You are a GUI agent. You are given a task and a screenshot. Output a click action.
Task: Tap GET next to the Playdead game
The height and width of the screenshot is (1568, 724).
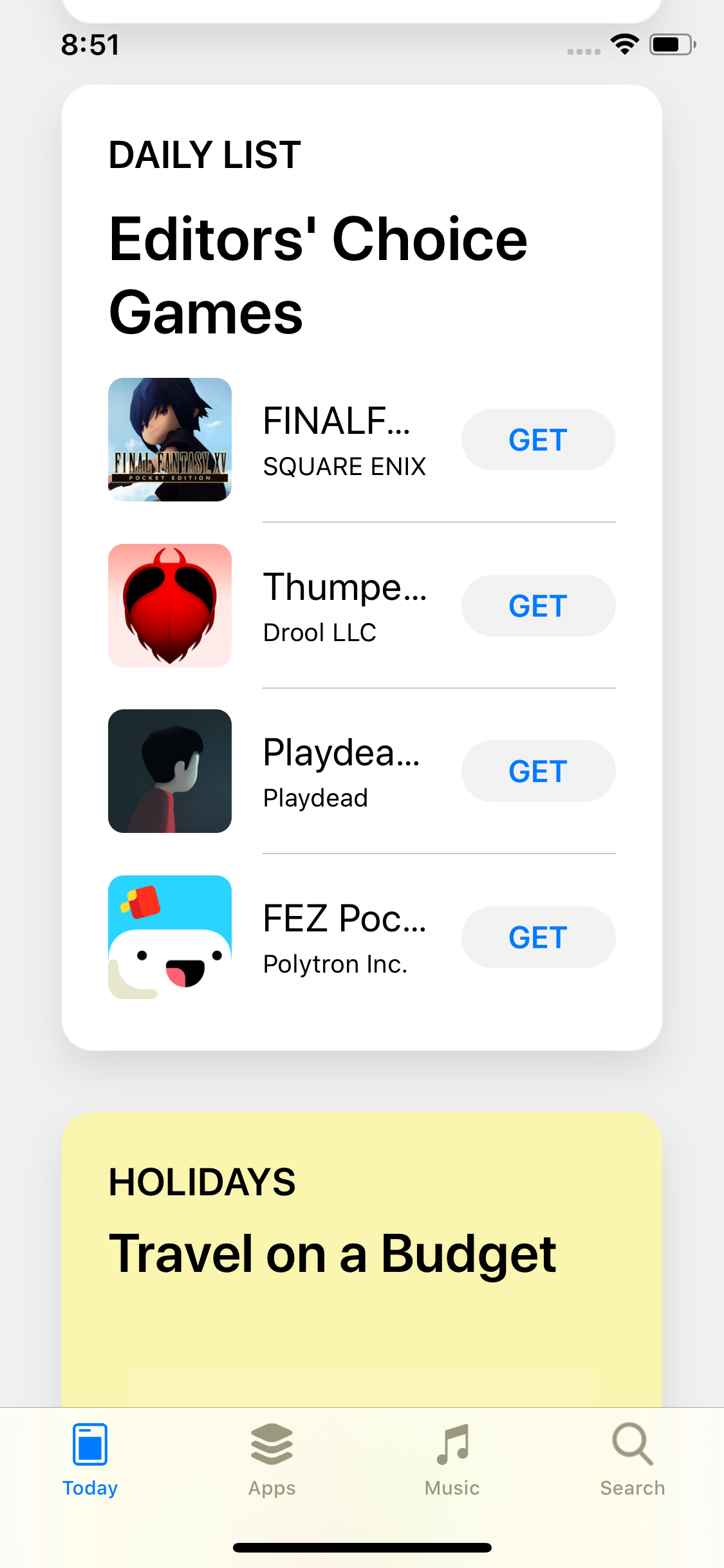tap(538, 771)
